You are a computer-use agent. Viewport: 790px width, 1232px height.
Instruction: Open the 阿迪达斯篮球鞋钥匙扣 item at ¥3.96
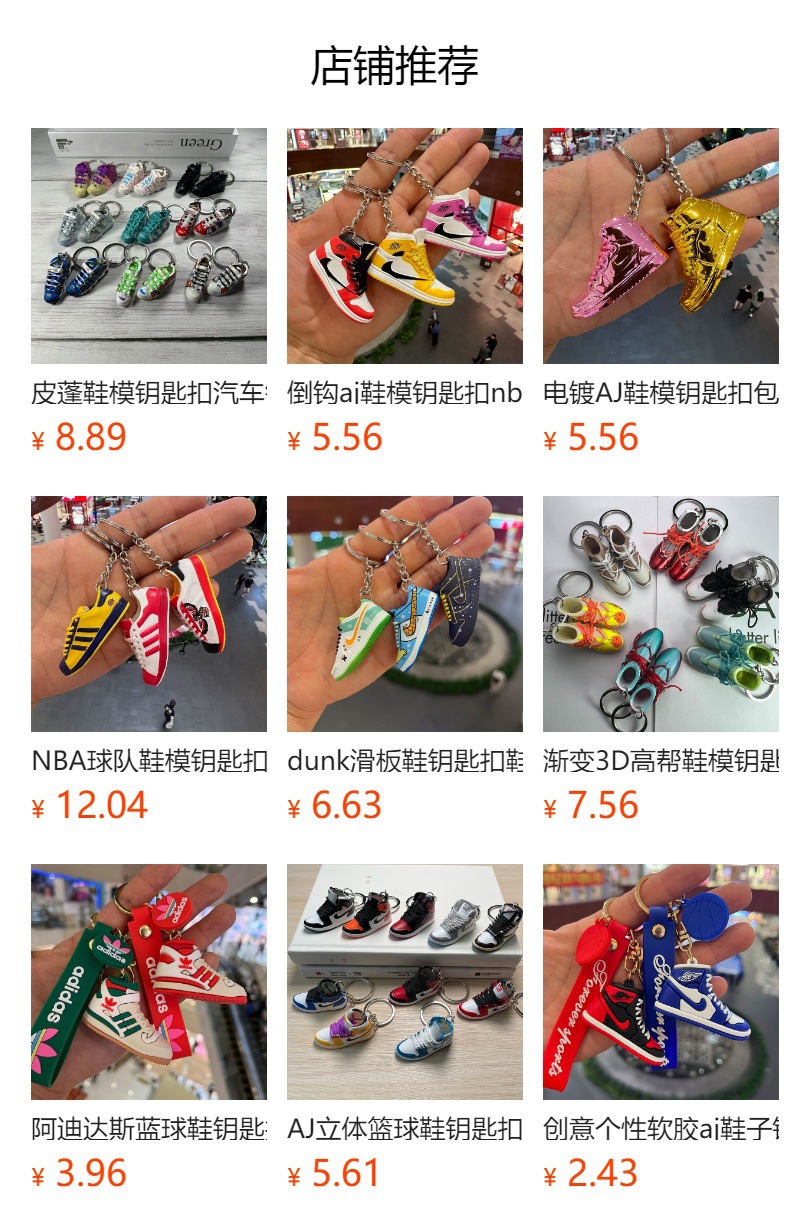tap(148, 982)
